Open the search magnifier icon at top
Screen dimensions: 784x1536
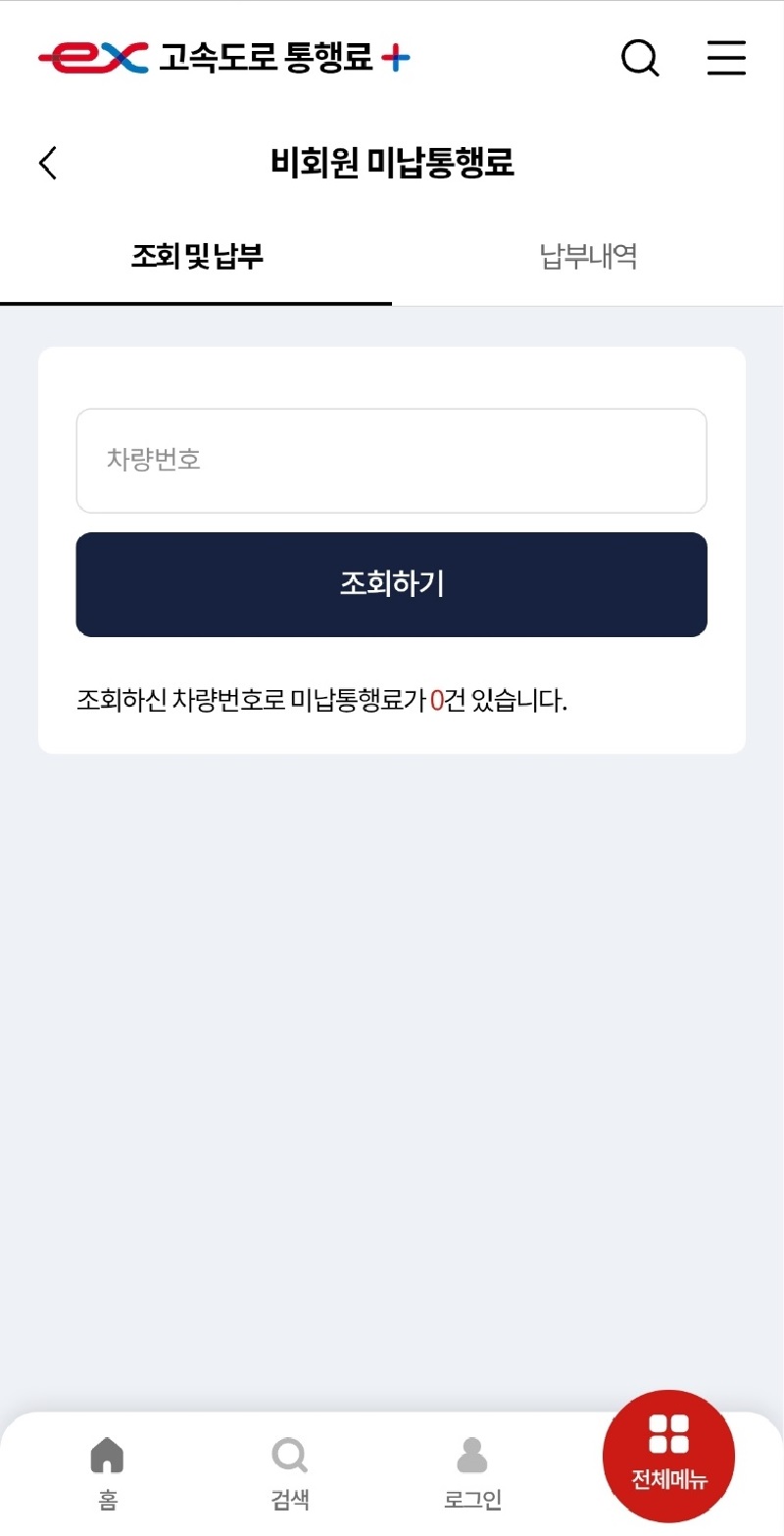[x=640, y=58]
